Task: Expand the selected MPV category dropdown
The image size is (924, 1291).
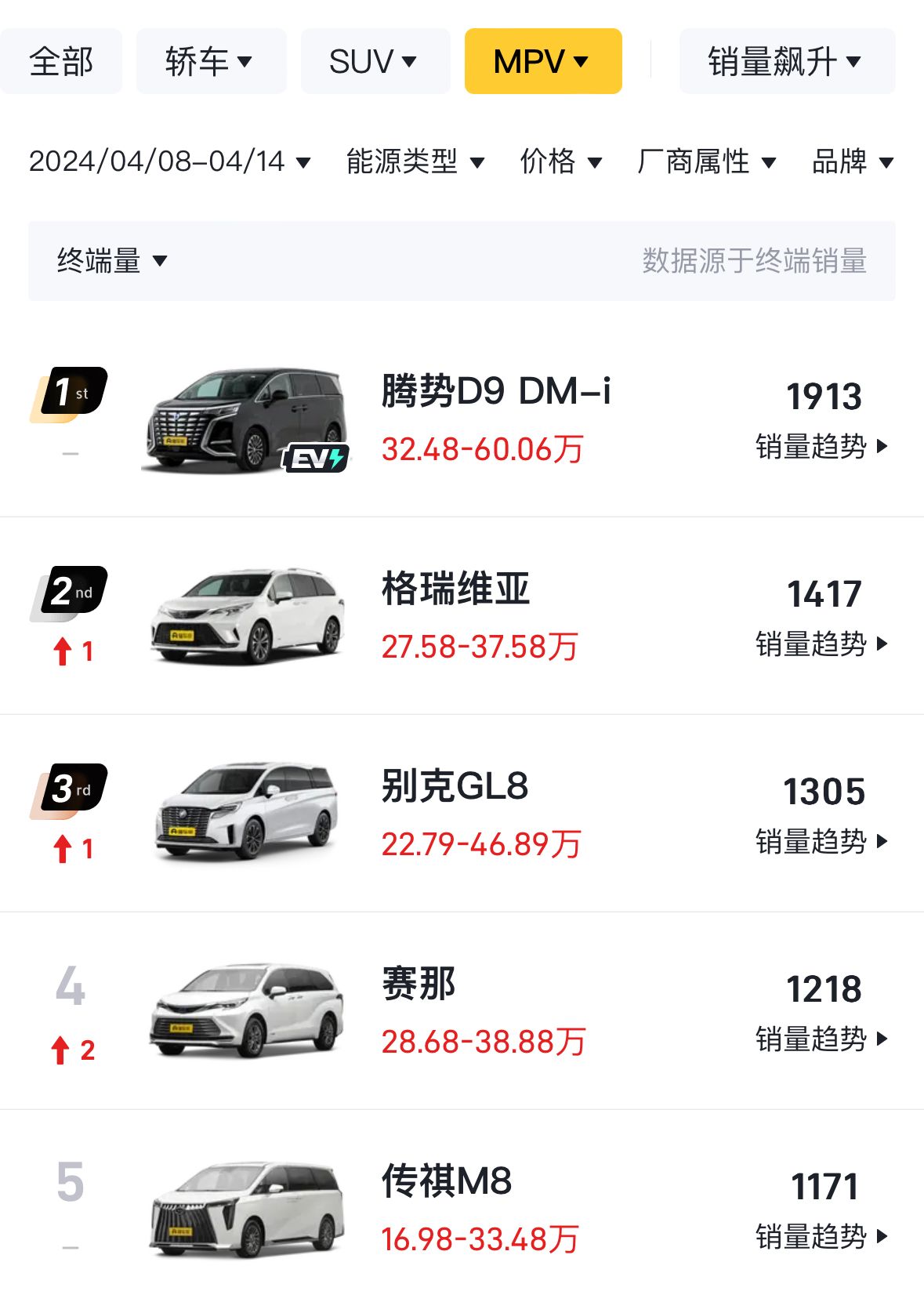Action: [542, 61]
